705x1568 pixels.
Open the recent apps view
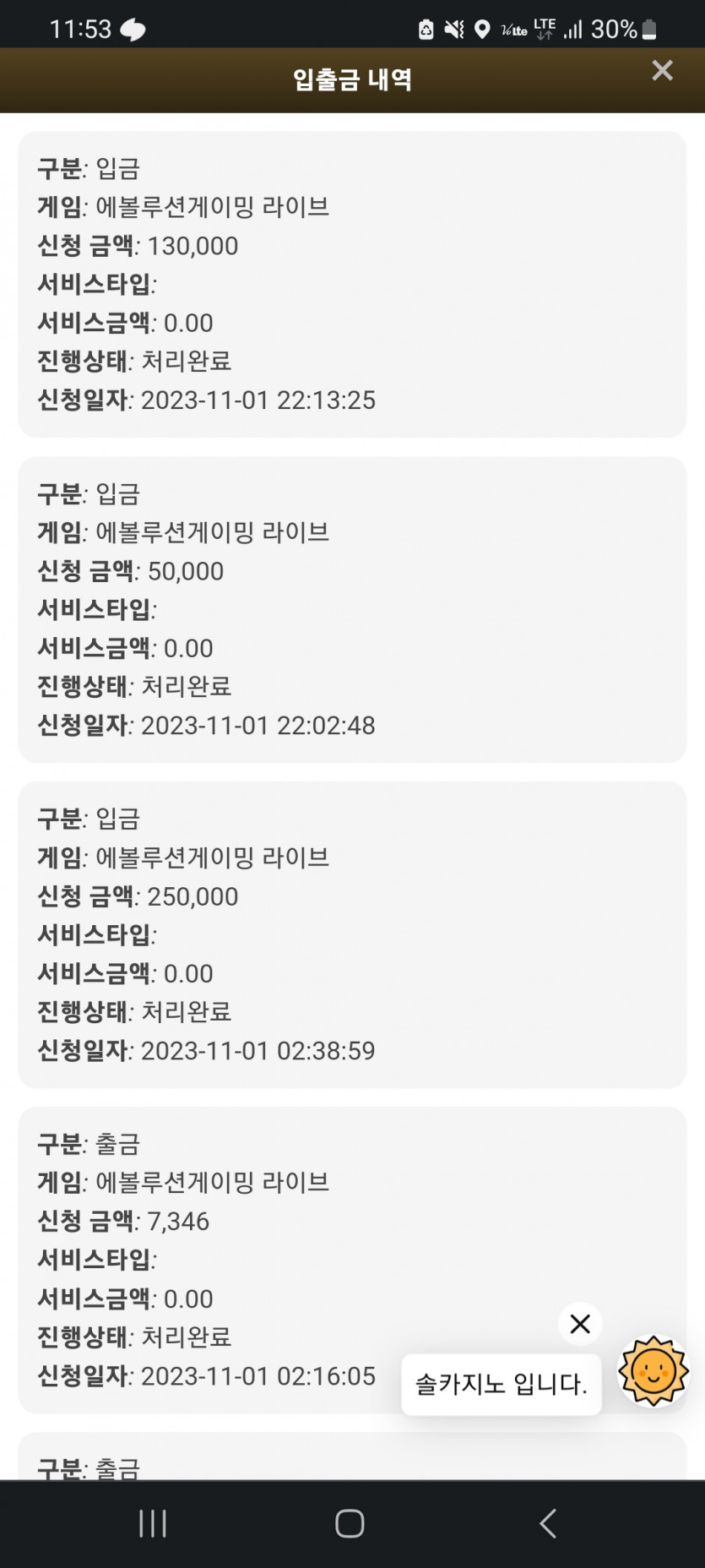[x=153, y=1523]
